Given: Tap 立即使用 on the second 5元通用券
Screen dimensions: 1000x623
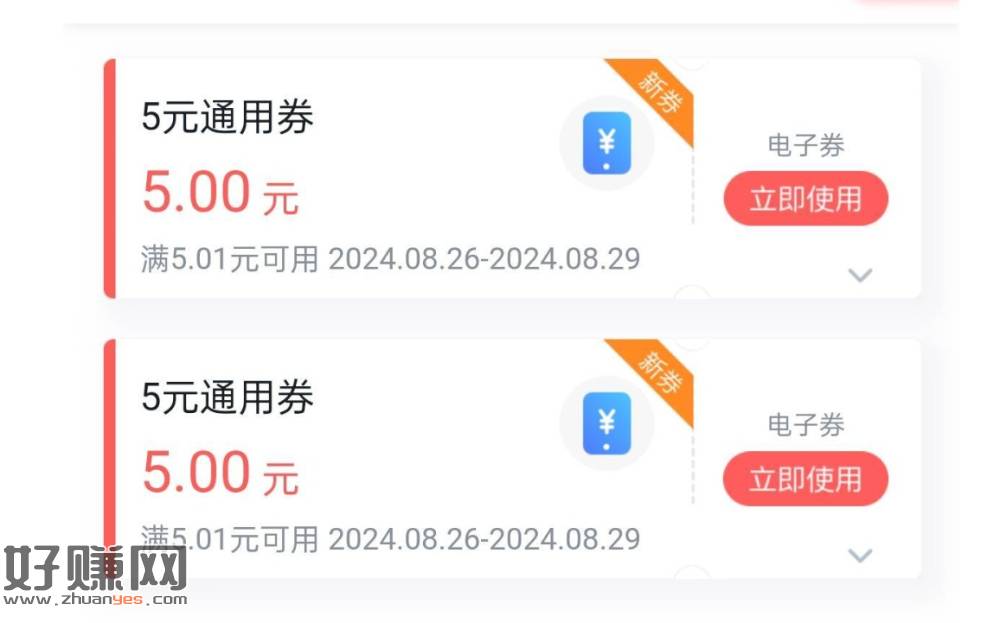Looking at the screenshot, I should [805, 479].
